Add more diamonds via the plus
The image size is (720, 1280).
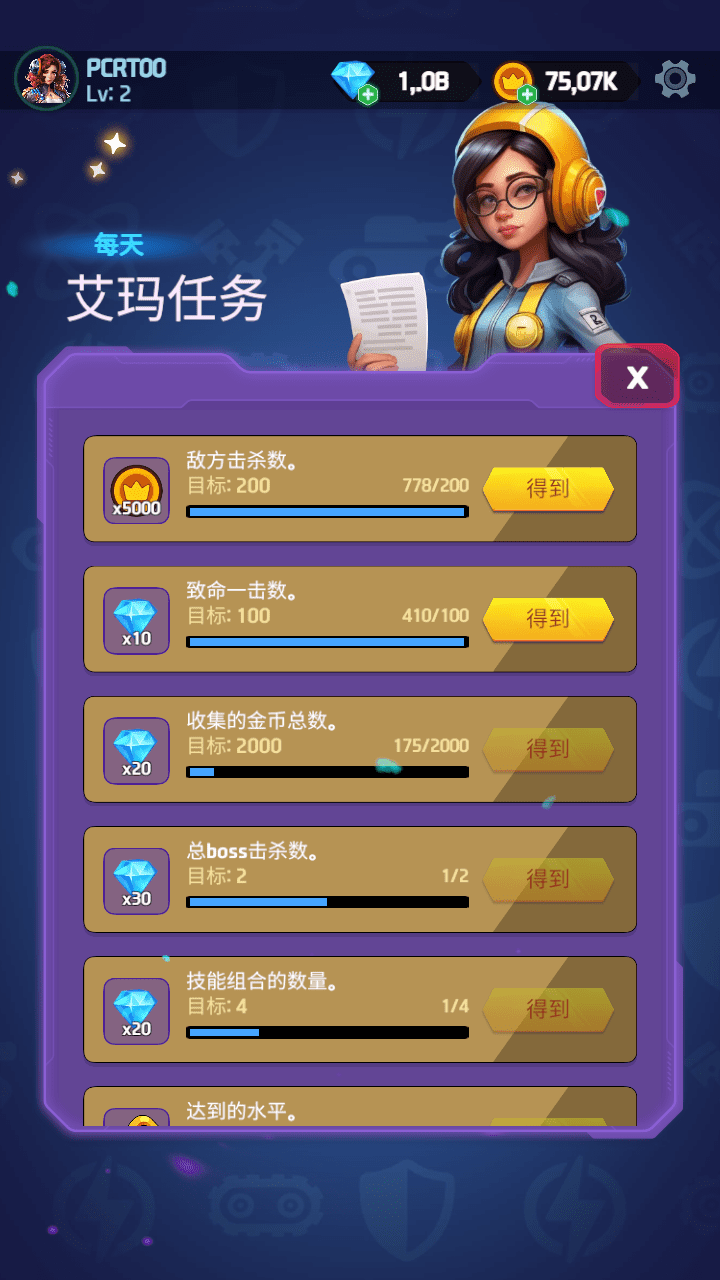(x=368, y=95)
